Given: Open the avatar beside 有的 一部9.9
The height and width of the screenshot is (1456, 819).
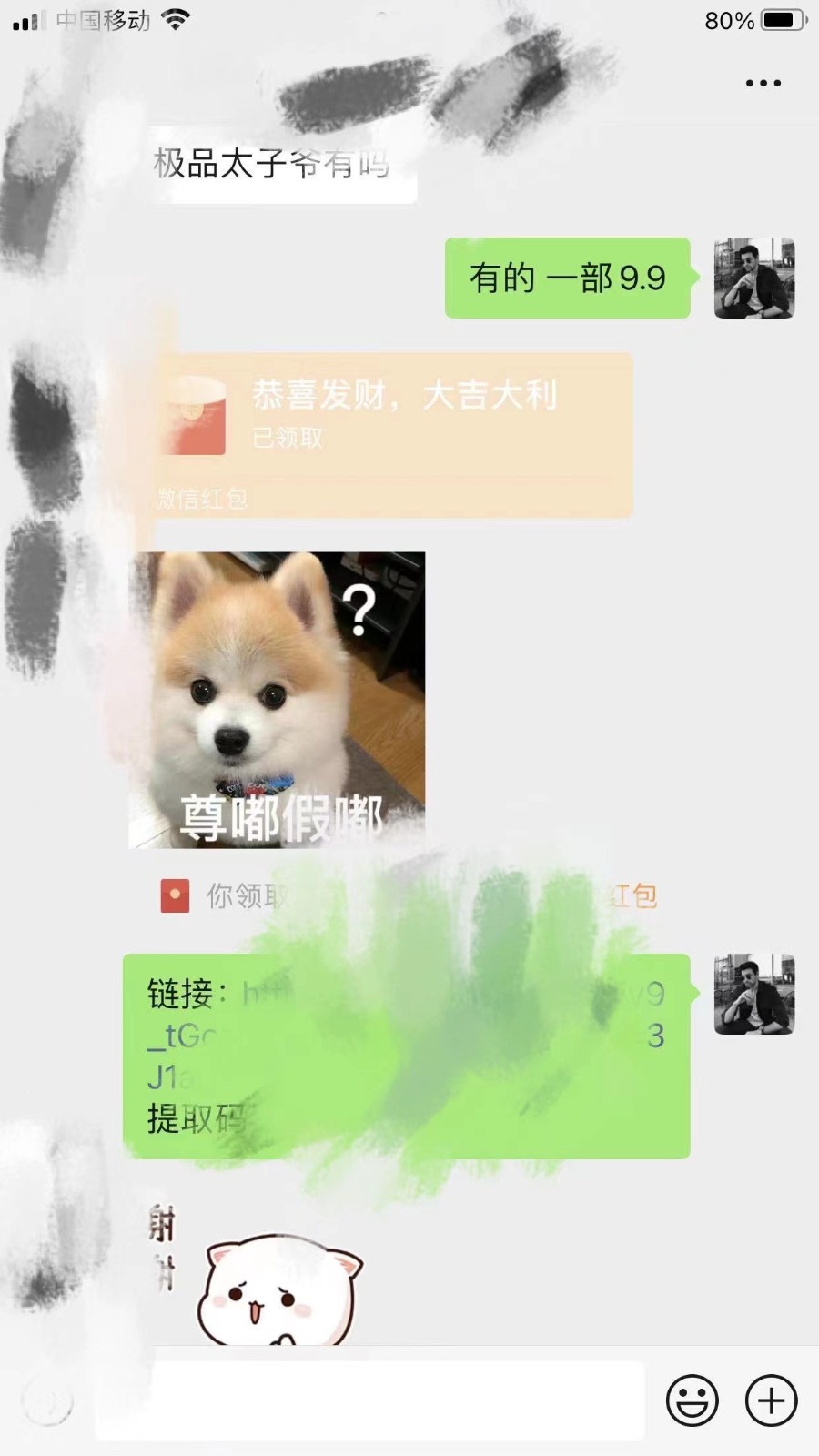Looking at the screenshot, I should 753,278.
